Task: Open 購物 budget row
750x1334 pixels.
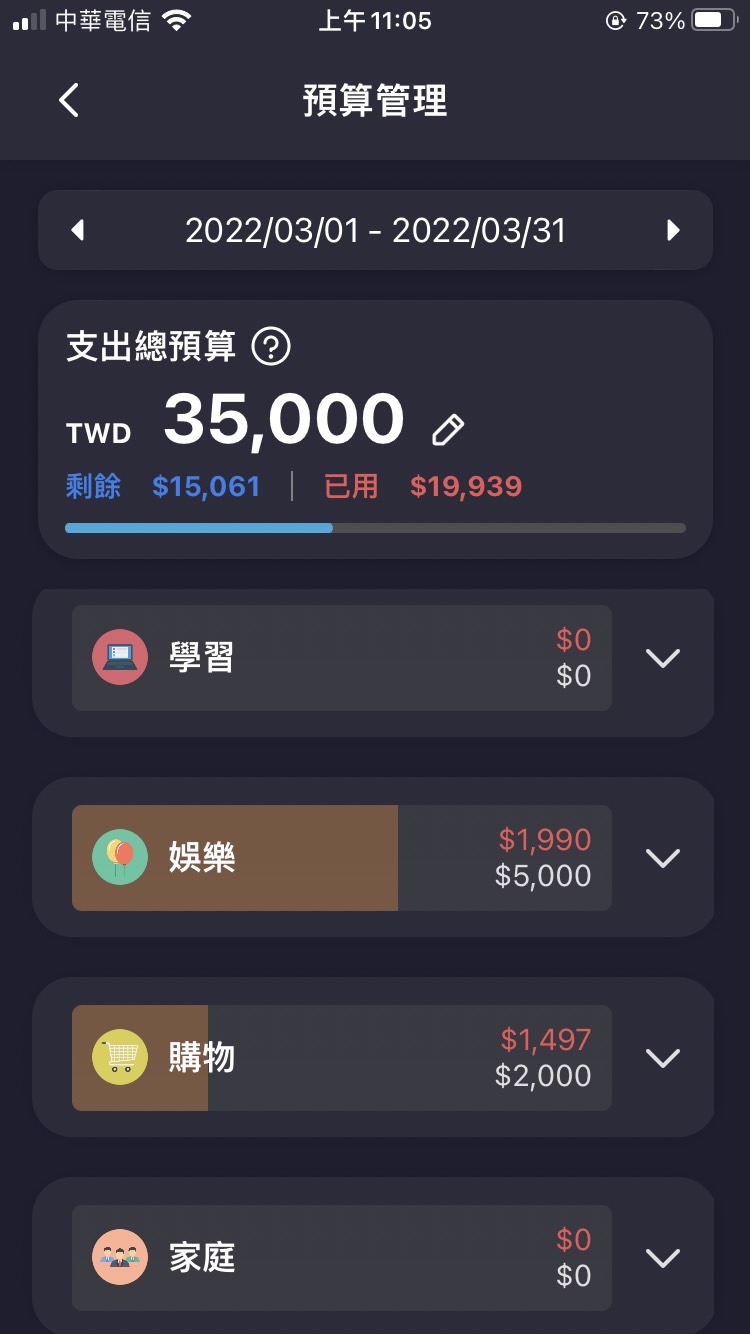Action: (341, 1058)
